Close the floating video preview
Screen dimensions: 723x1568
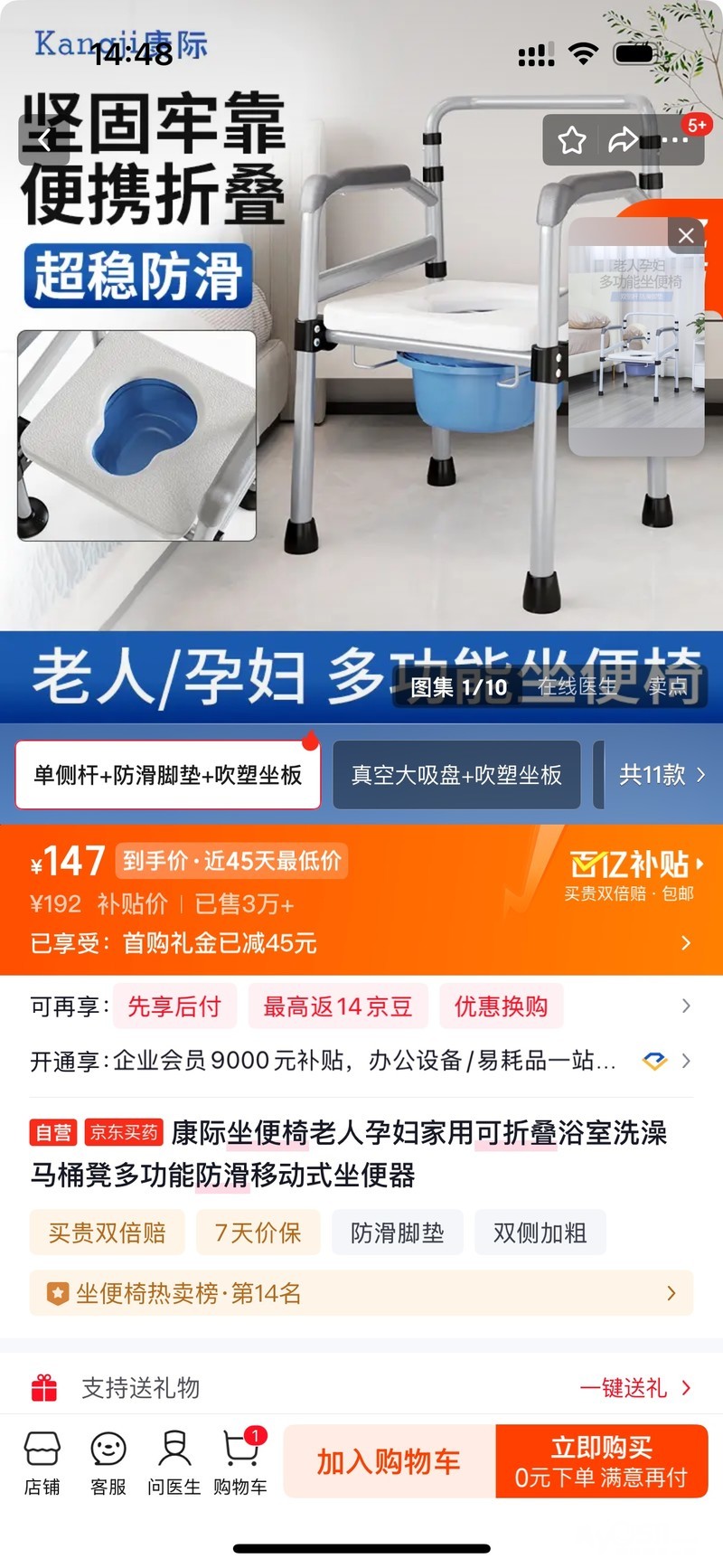(x=686, y=236)
